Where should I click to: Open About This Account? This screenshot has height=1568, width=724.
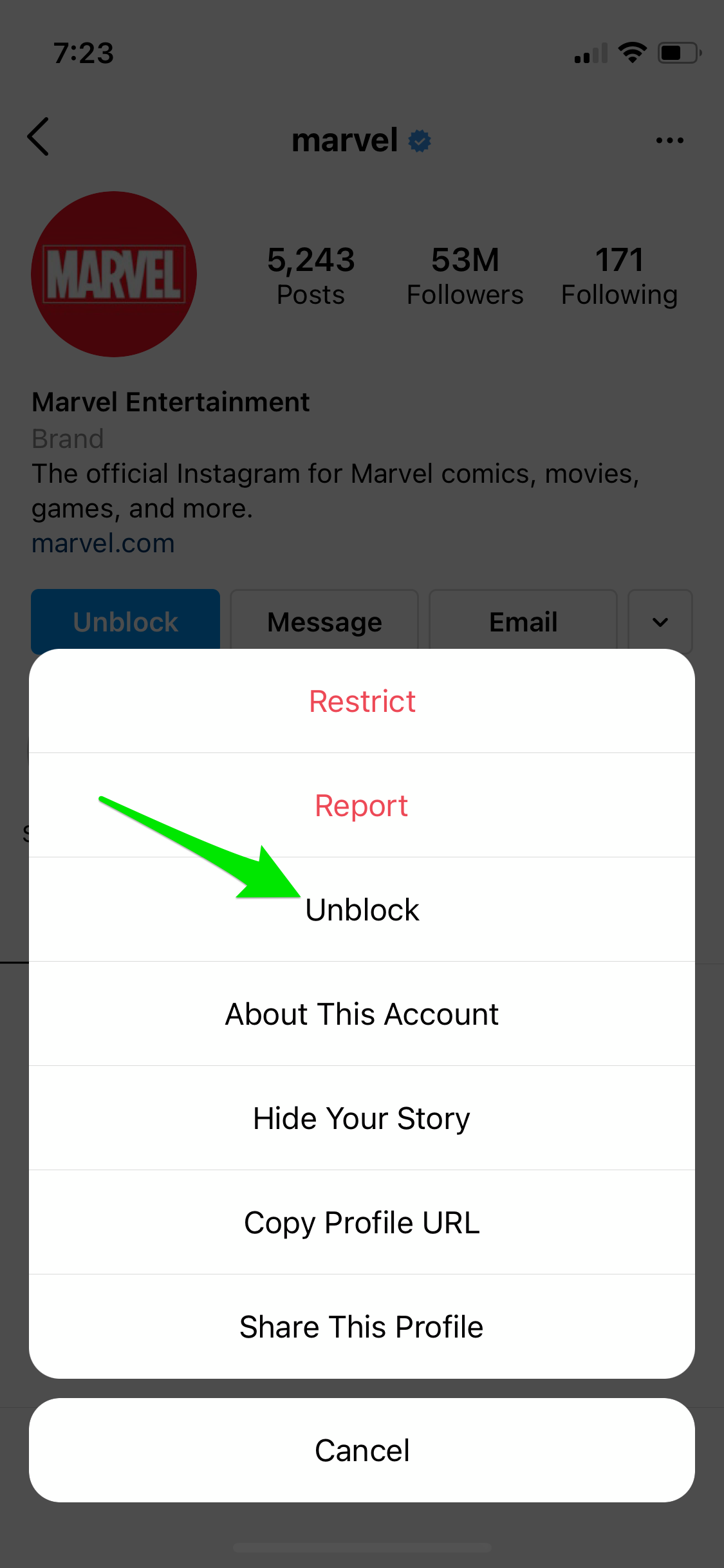click(x=362, y=1014)
